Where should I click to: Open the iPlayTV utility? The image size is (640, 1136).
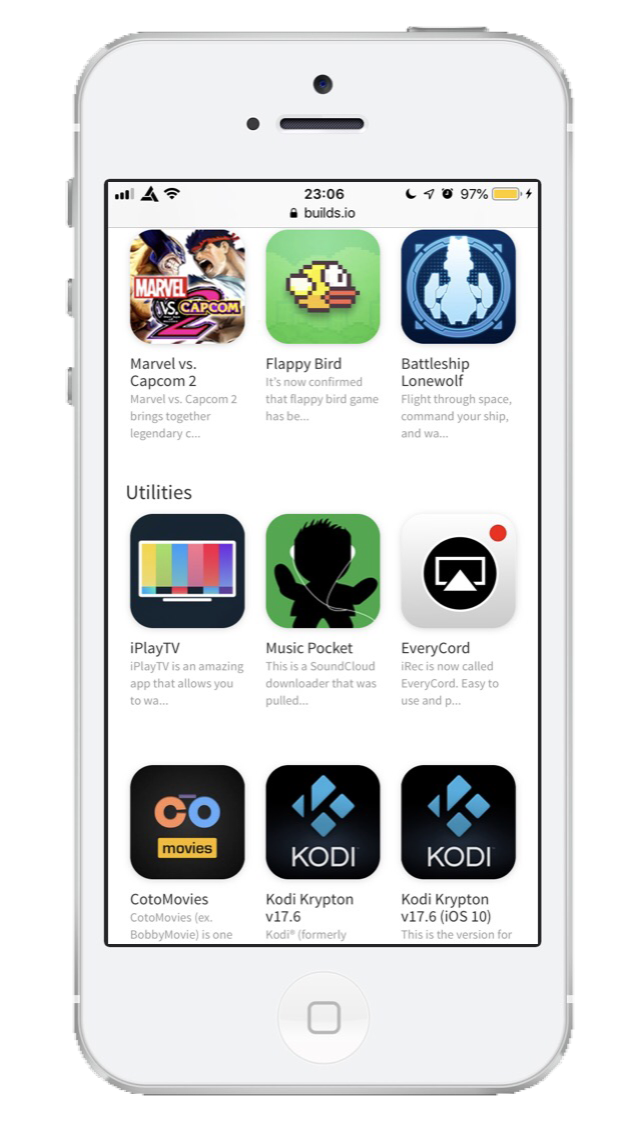[187, 571]
